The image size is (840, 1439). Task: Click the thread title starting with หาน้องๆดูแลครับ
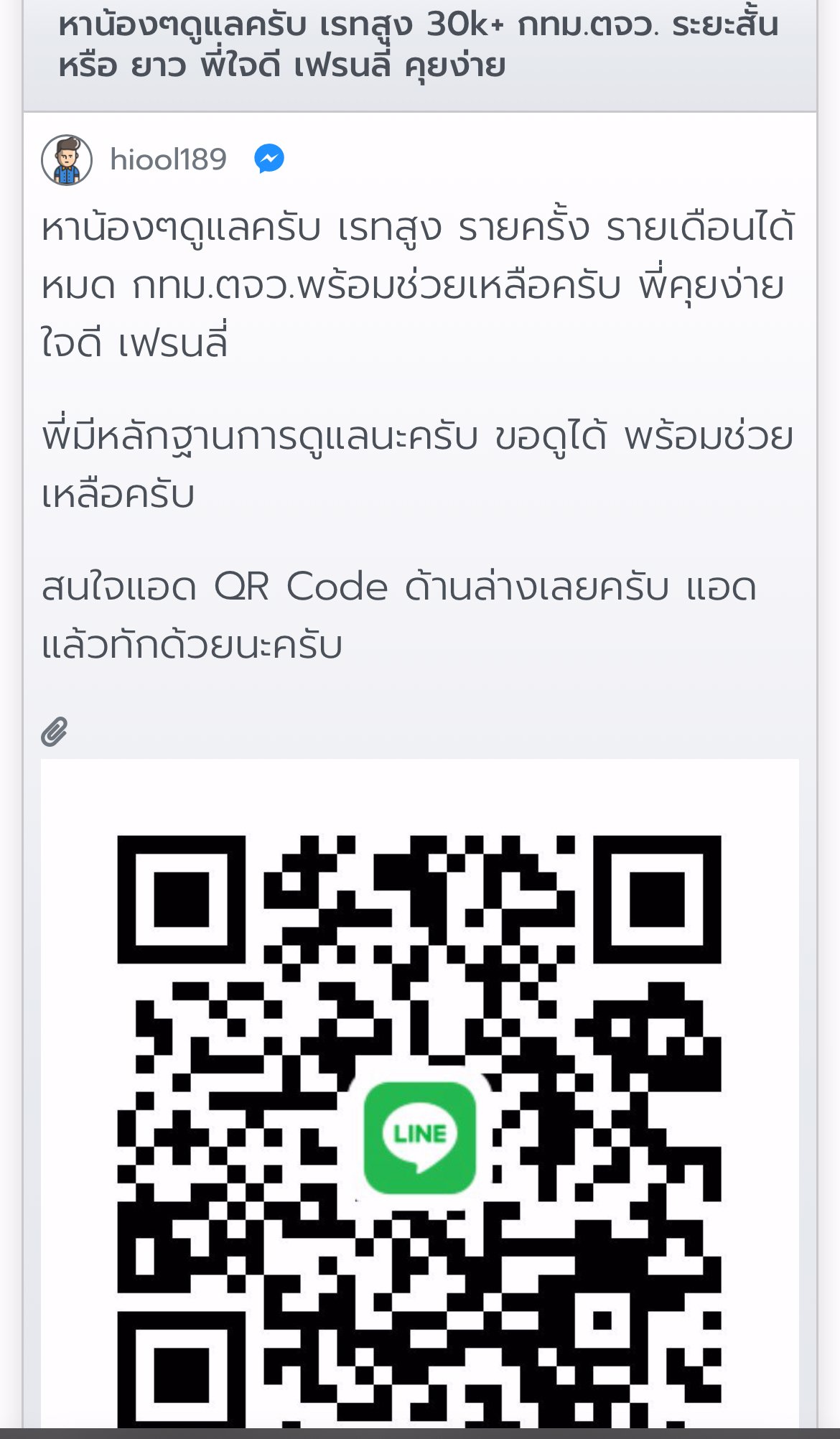(416, 43)
